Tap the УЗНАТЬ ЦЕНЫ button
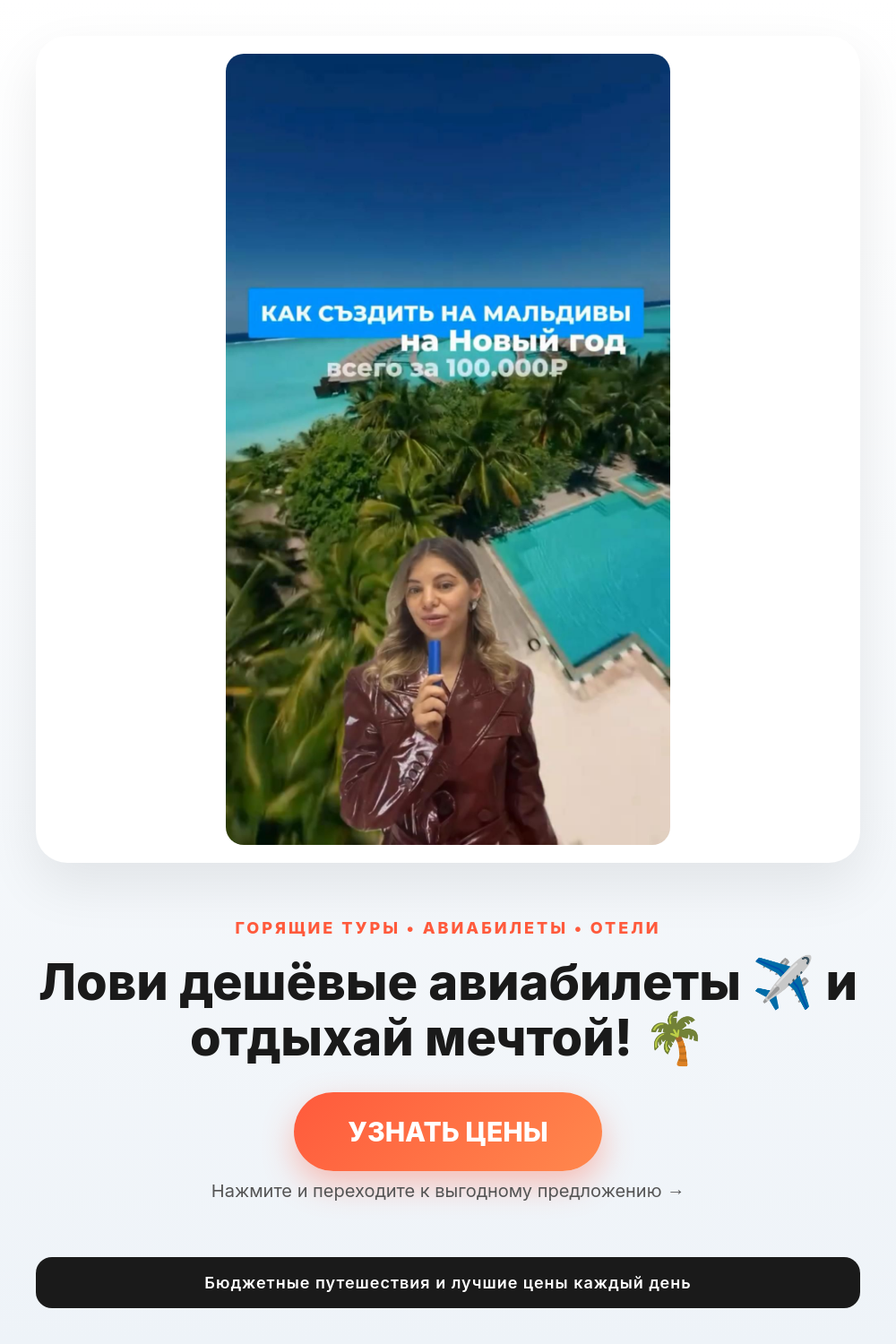The height and width of the screenshot is (1344, 896). [x=448, y=1132]
